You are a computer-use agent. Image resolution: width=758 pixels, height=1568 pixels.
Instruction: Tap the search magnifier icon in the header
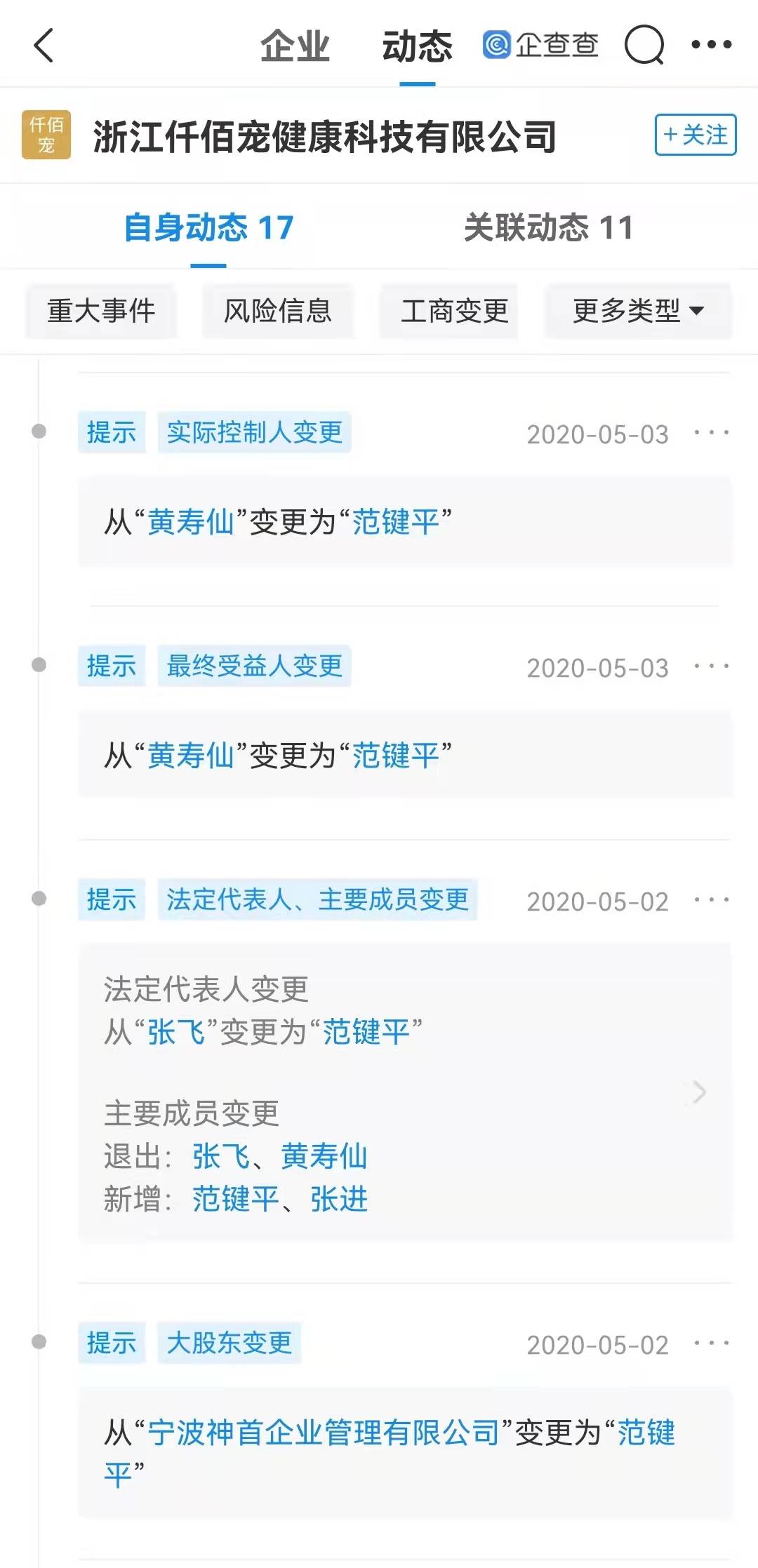click(x=643, y=46)
